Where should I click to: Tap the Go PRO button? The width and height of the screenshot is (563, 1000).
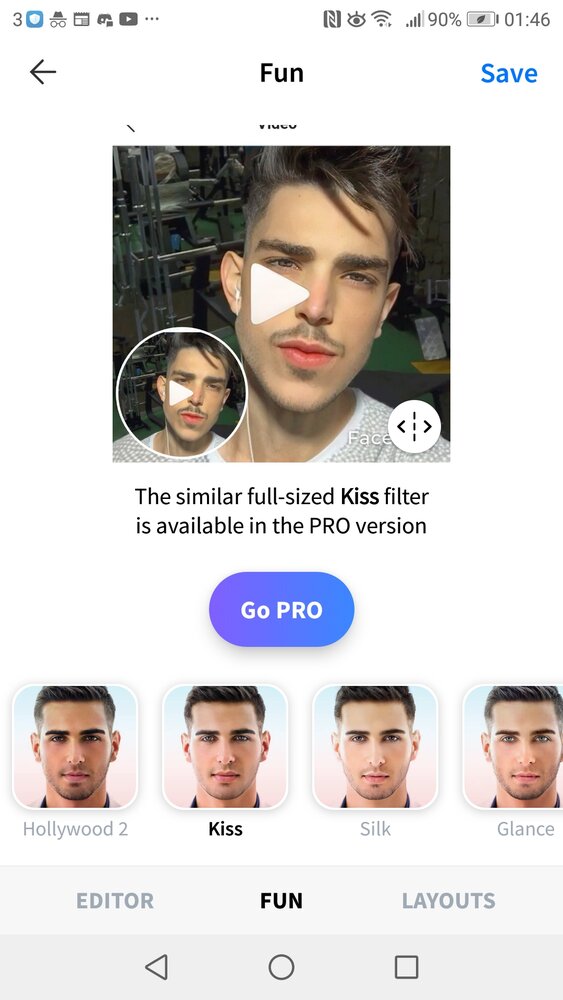281,610
